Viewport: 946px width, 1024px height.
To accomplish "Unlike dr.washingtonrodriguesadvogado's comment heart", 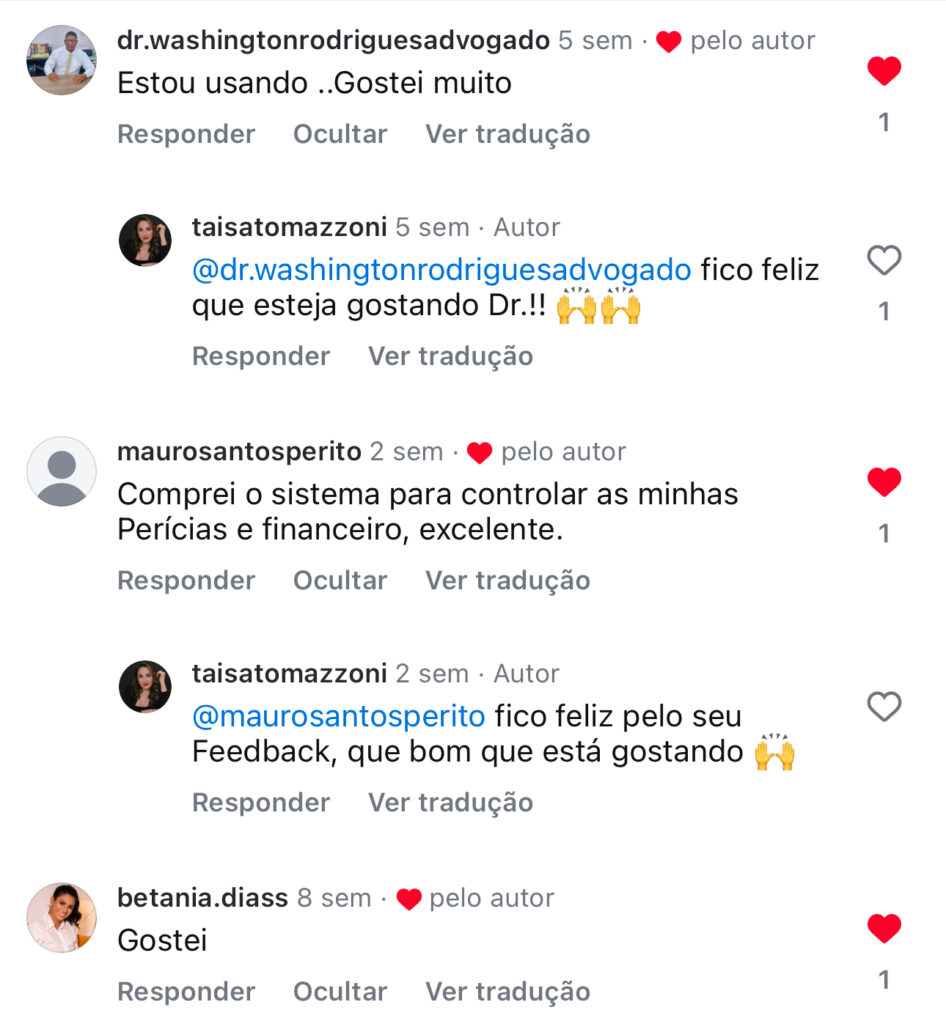I will click(883, 71).
